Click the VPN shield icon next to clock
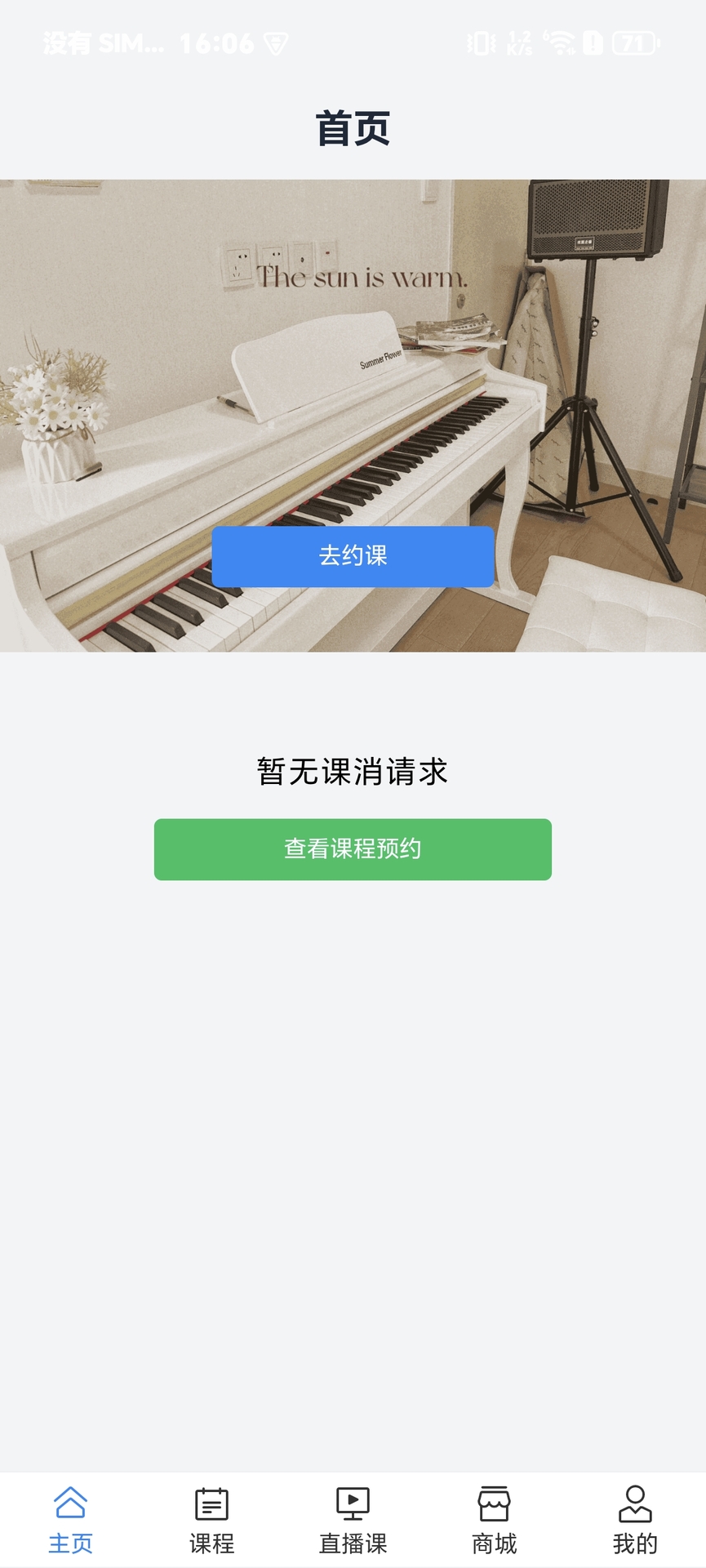The image size is (706, 1568). (274, 42)
